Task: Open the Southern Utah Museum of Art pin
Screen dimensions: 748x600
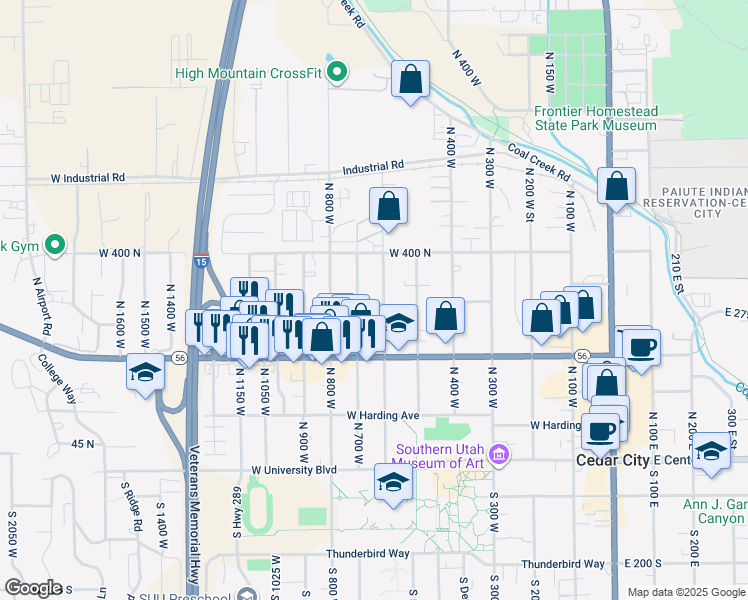Action: pyautogui.click(x=501, y=456)
